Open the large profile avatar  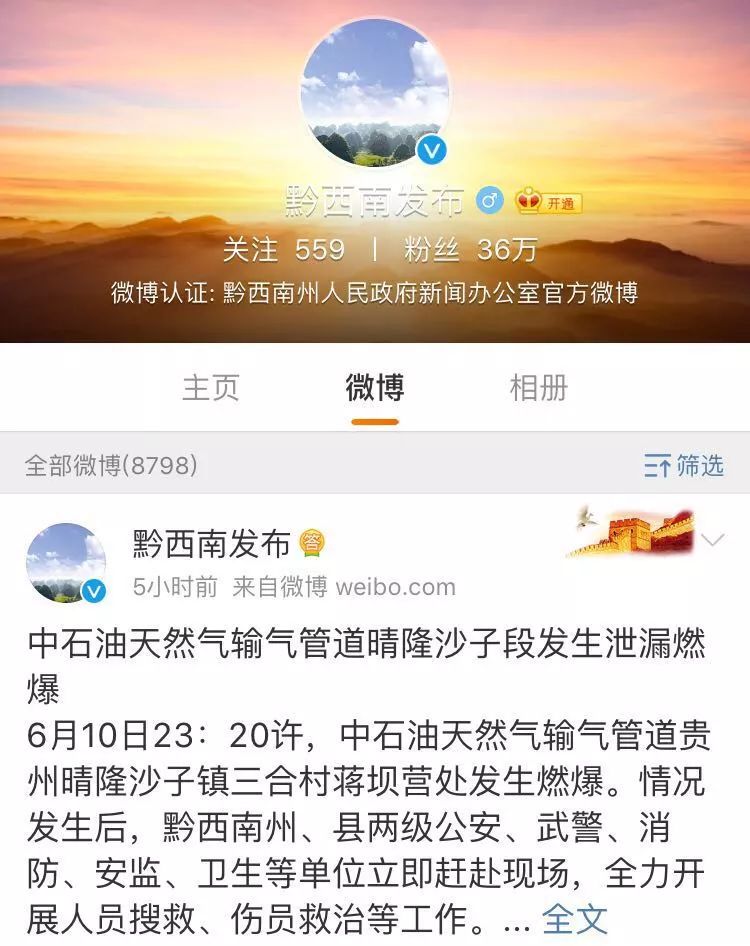click(375, 92)
